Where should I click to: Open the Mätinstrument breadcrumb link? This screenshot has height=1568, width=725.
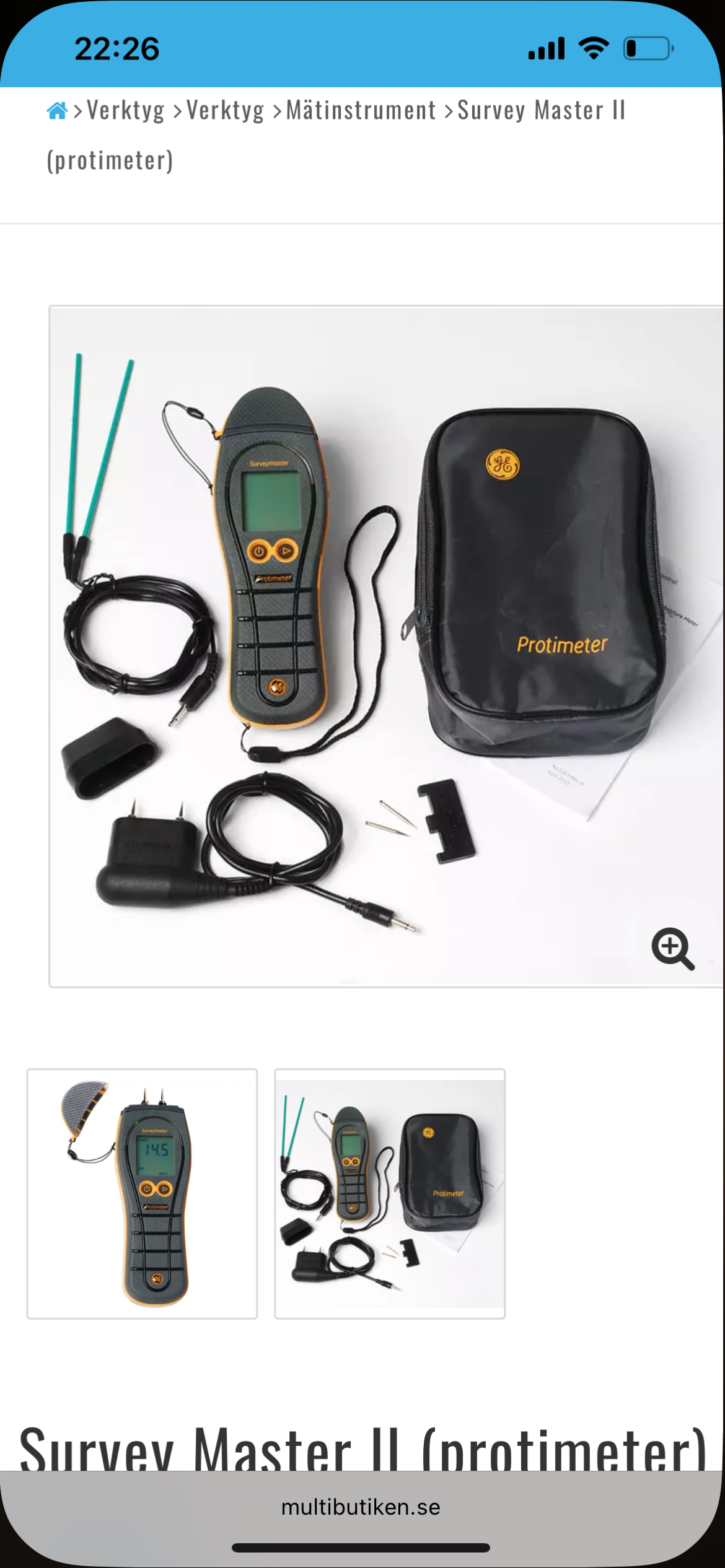click(x=361, y=111)
